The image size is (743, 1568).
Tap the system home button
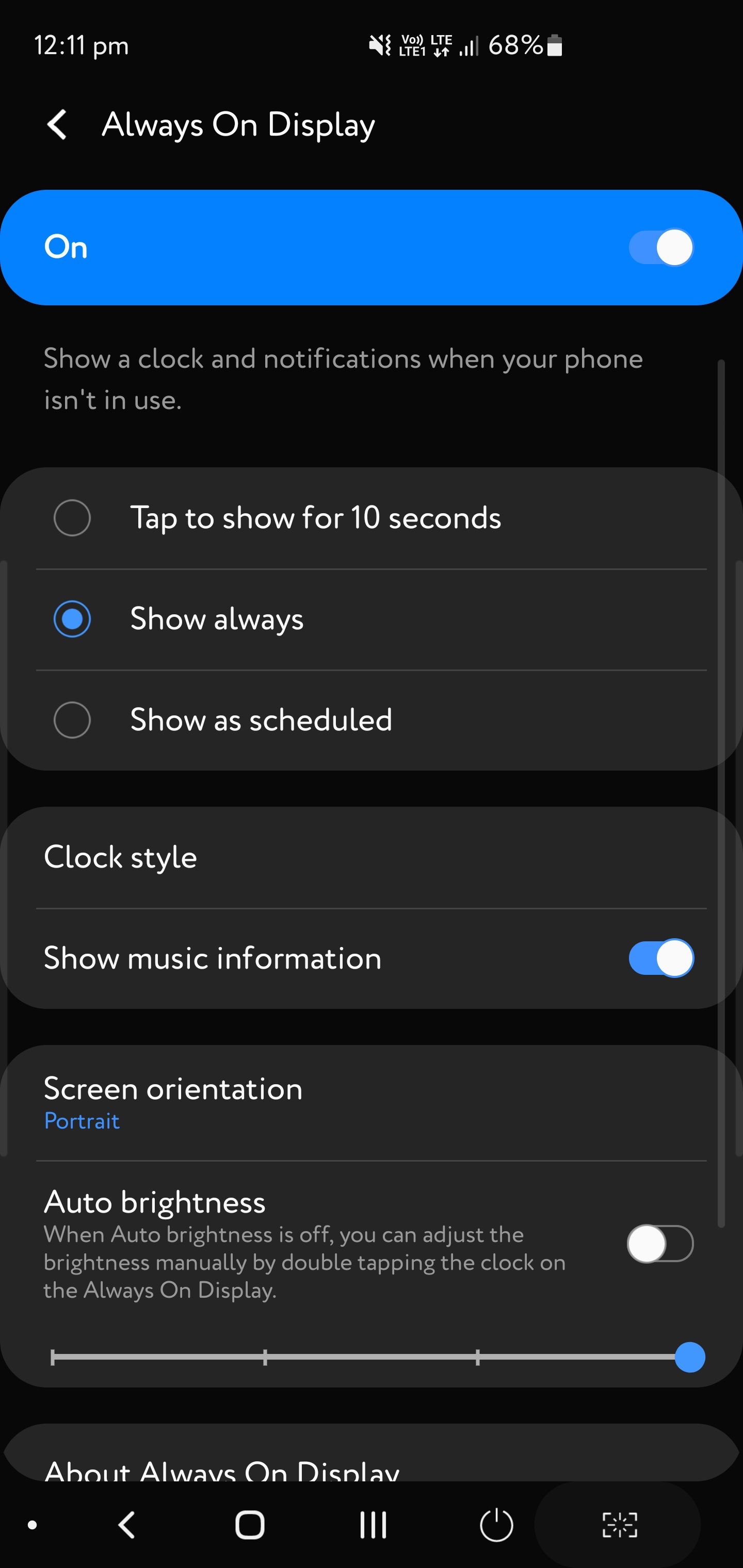(x=250, y=1525)
